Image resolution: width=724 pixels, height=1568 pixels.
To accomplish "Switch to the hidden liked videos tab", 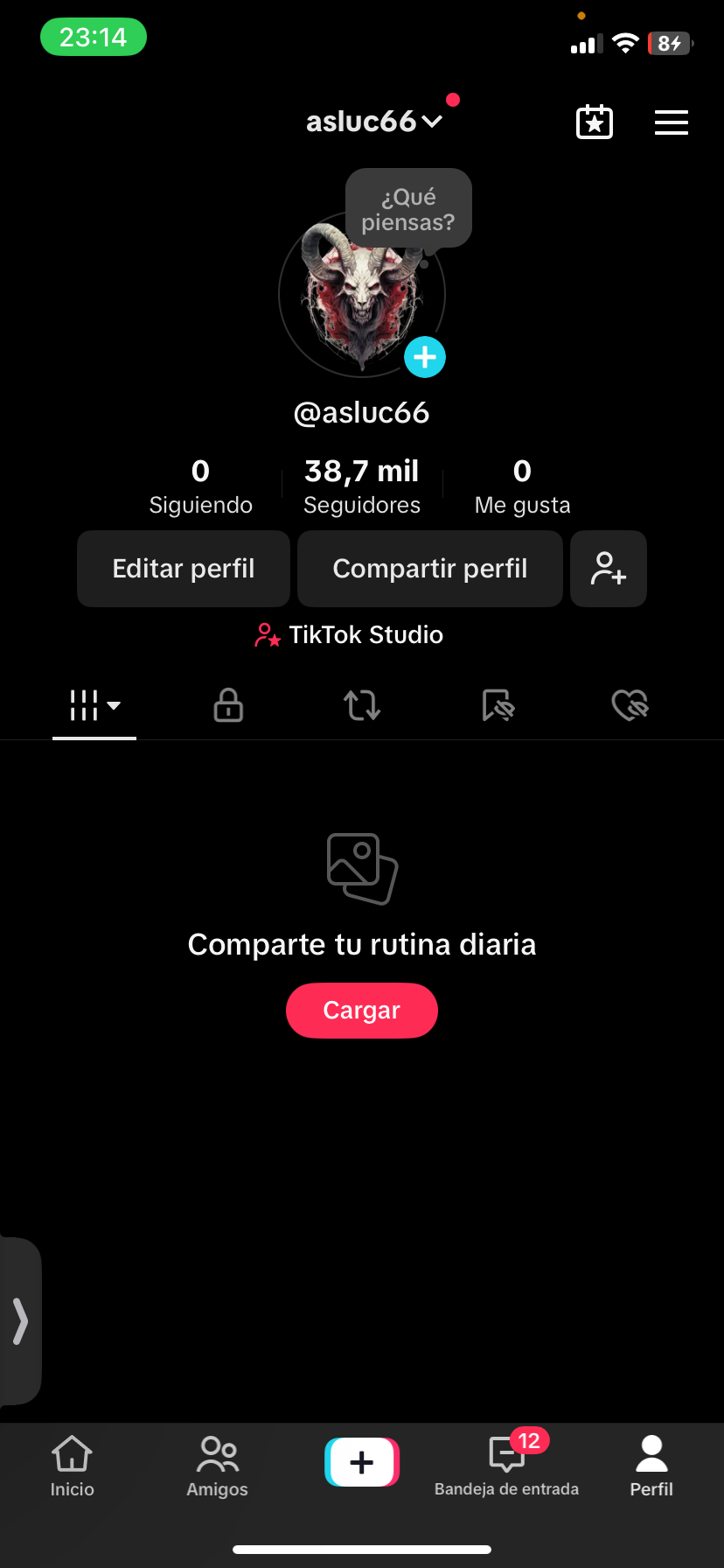I will 630,705.
